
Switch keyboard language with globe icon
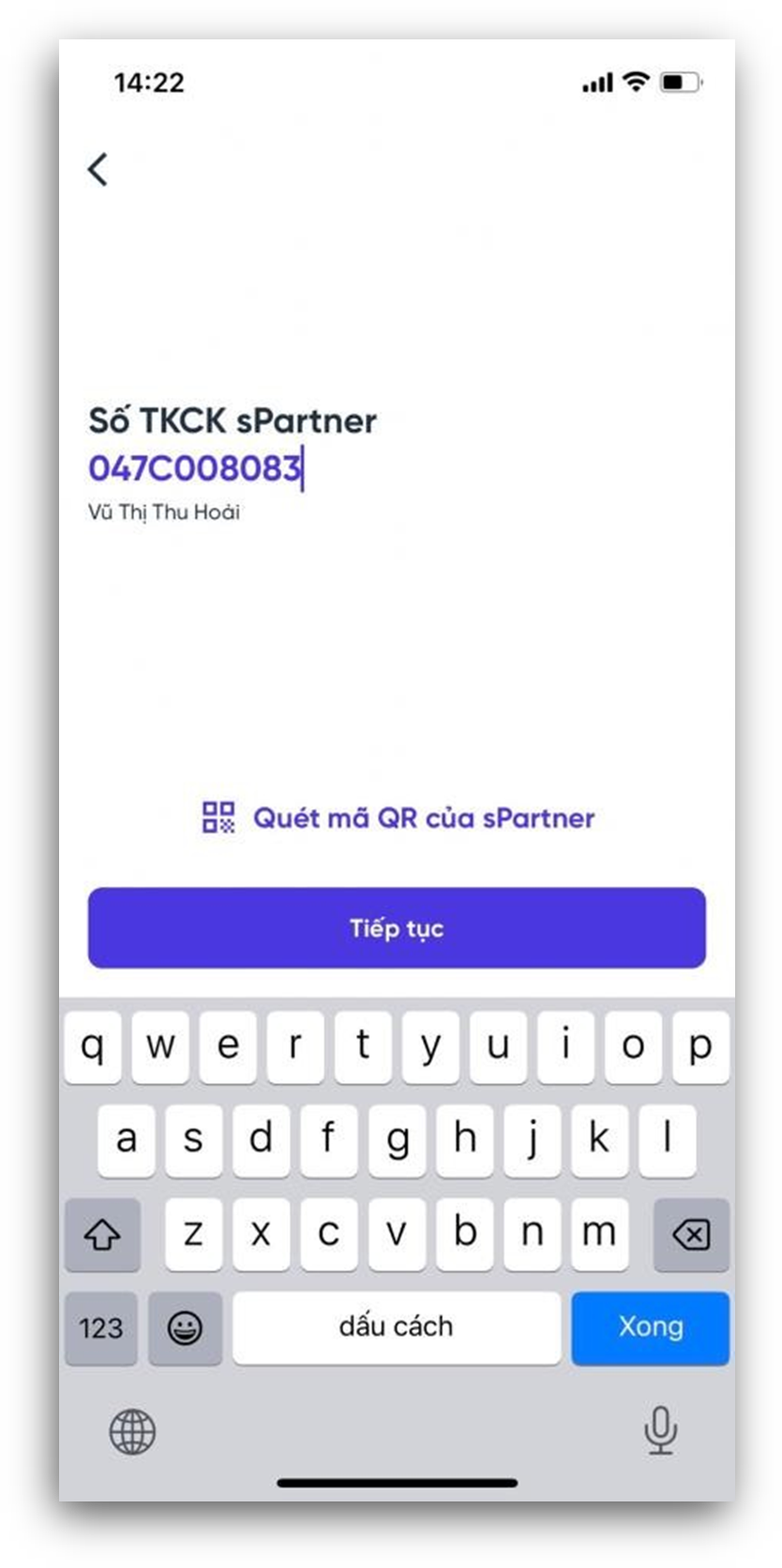pos(132,1431)
